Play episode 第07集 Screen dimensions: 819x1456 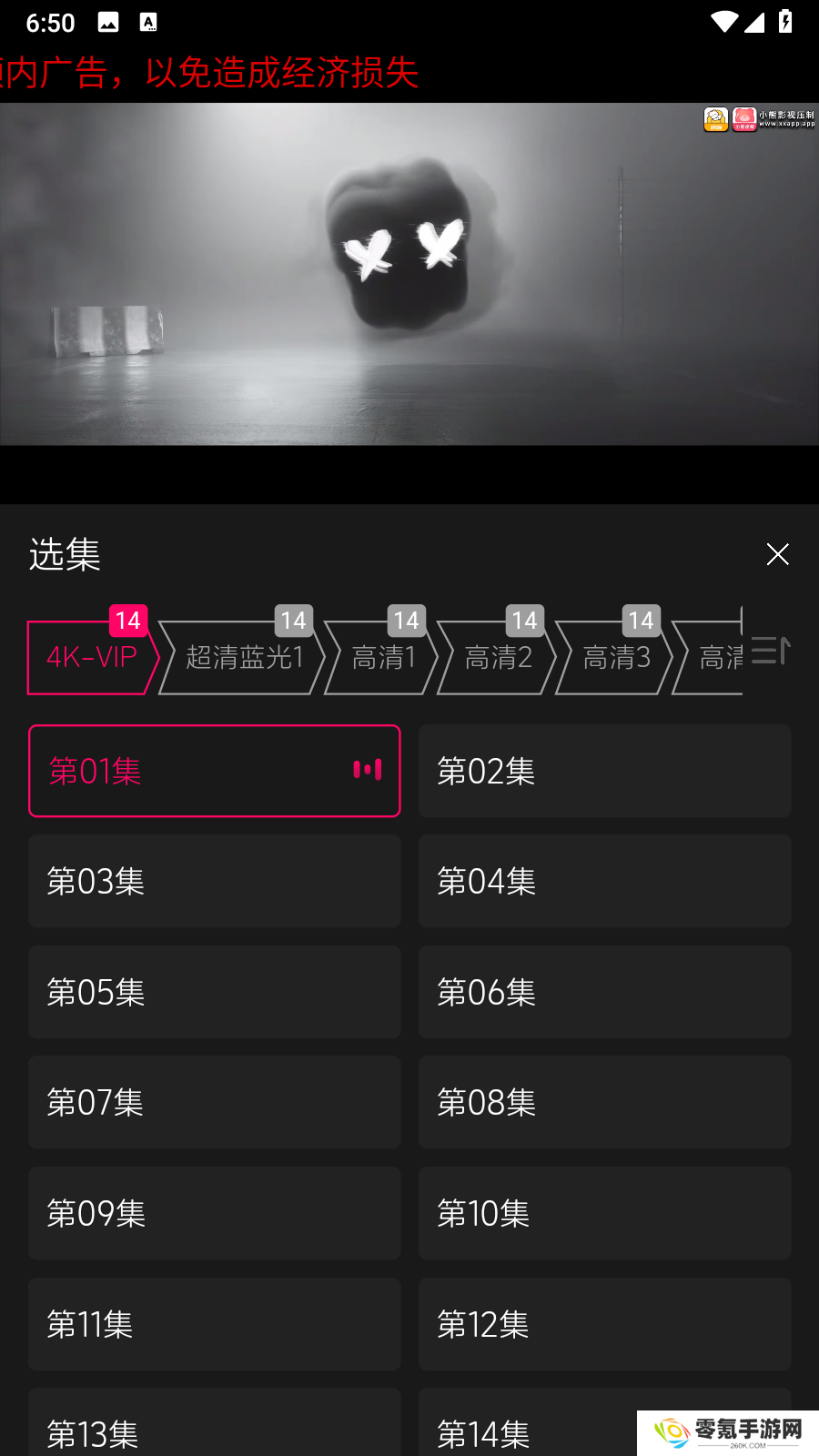click(x=214, y=1102)
